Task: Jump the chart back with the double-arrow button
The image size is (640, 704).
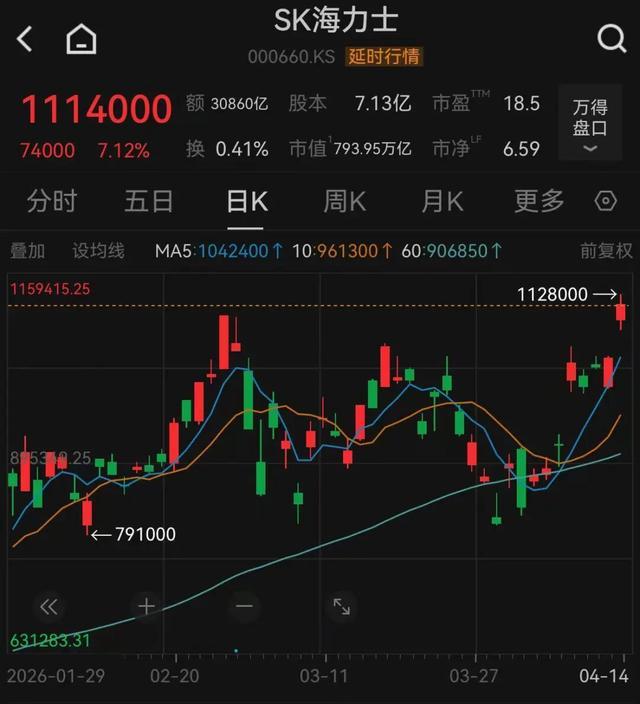Action: click(x=48, y=606)
